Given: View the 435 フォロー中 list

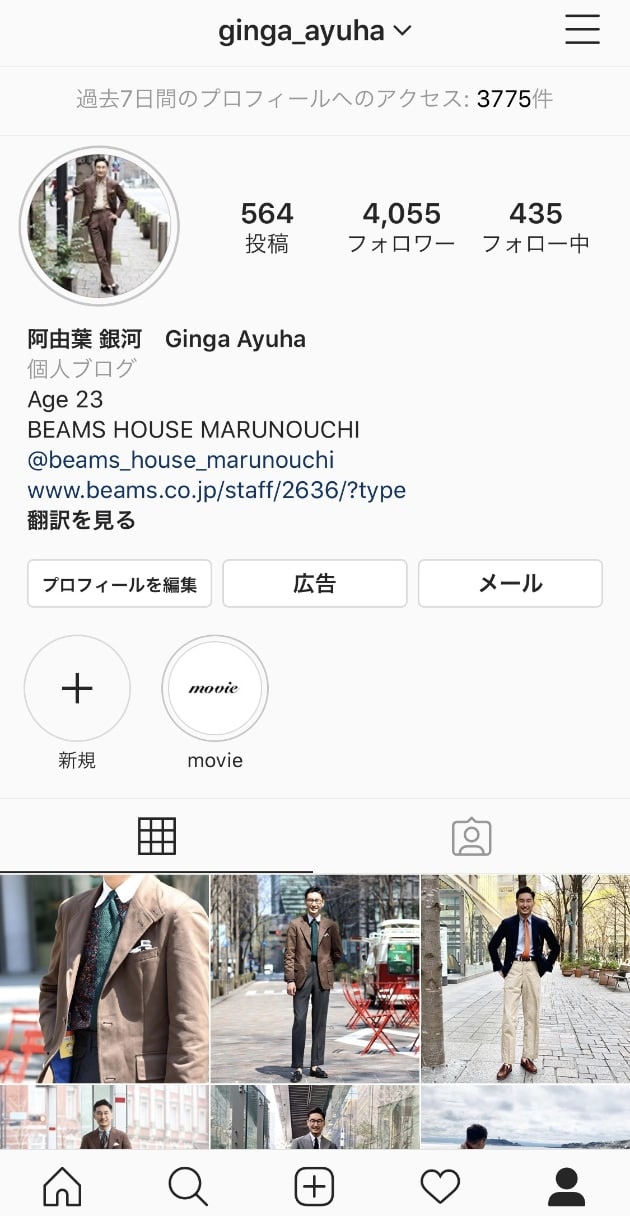Looking at the screenshot, I should (x=536, y=226).
